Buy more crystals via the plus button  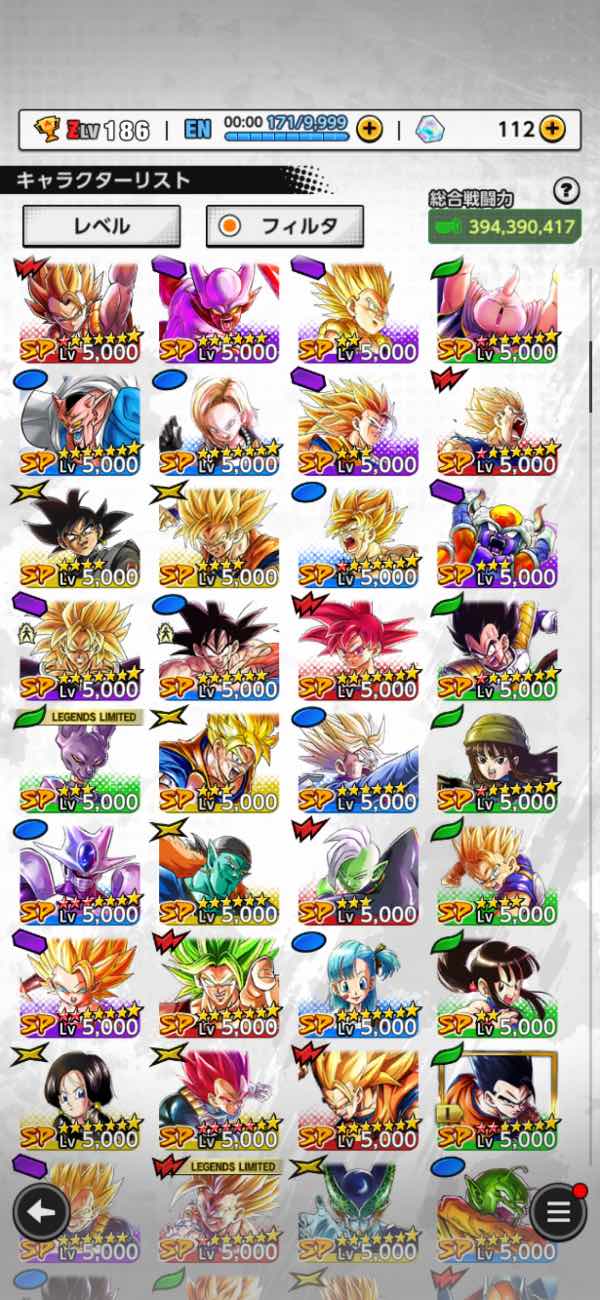[x=552, y=129]
